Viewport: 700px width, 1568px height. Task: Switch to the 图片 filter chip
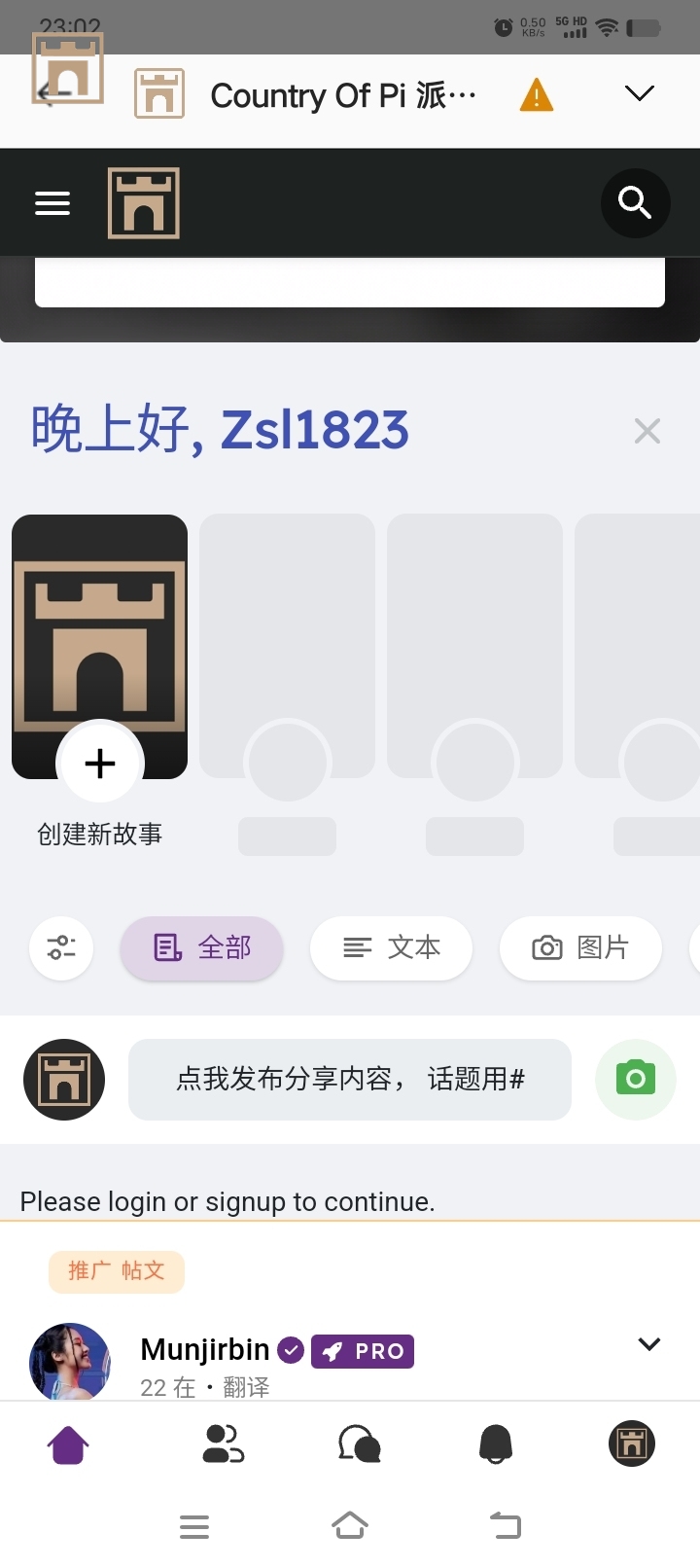[x=580, y=947]
